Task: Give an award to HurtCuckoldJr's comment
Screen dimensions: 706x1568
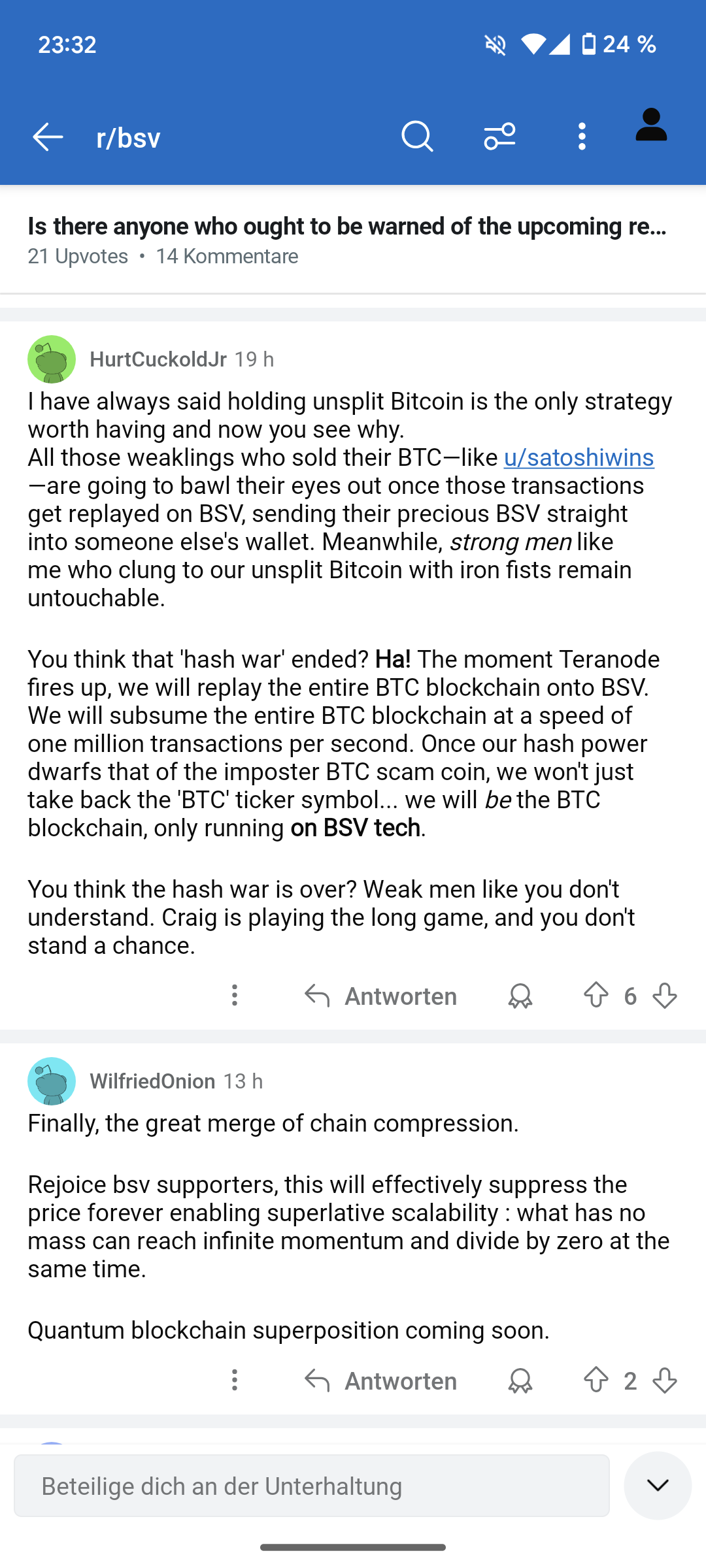Action: pyautogui.click(x=520, y=996)
